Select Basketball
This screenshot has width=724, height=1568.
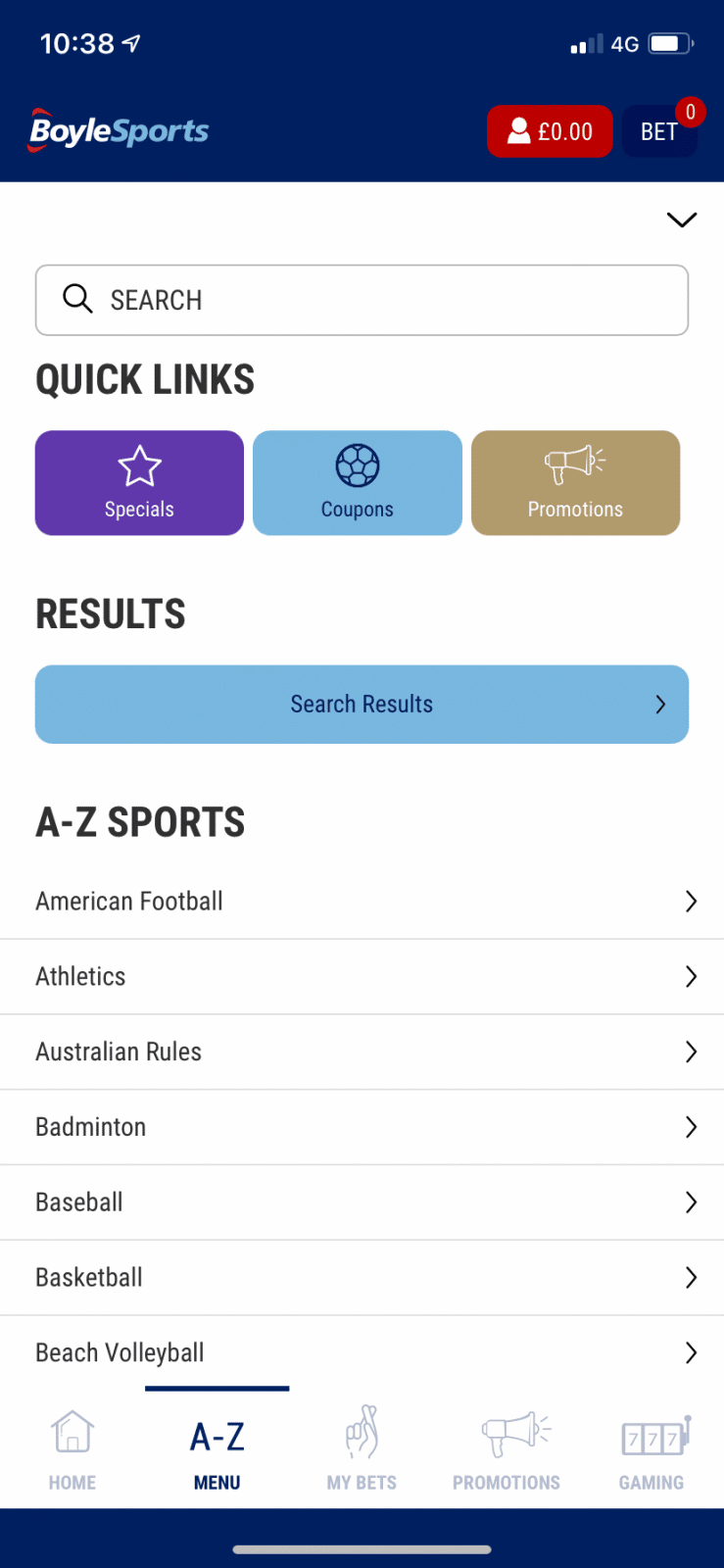click(x=362, y=1278)
